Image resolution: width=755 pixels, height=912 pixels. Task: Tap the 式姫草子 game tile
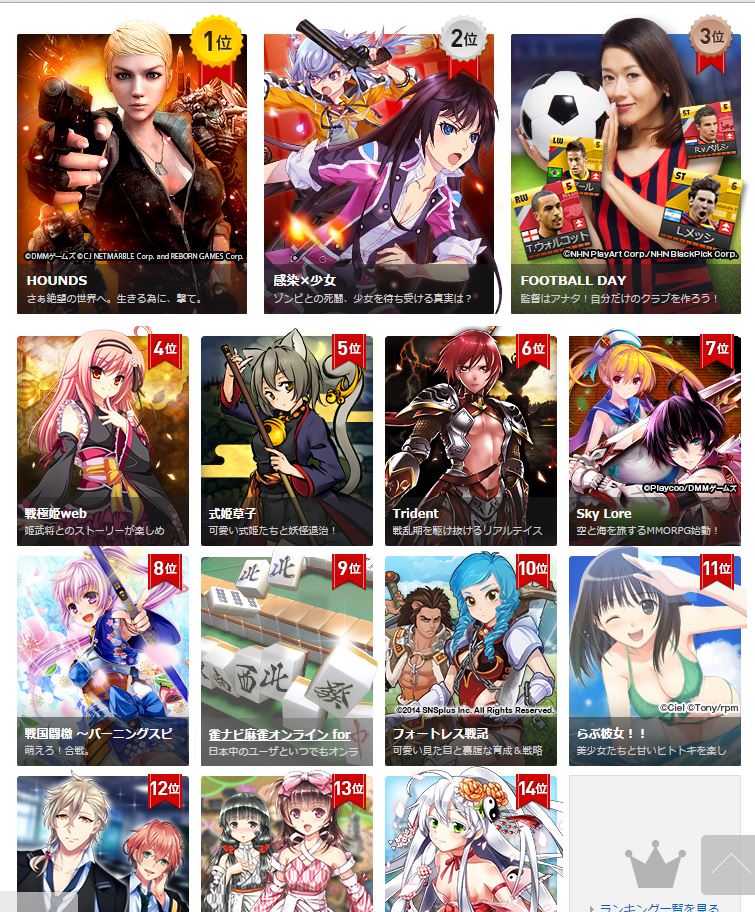coord(286,440)
